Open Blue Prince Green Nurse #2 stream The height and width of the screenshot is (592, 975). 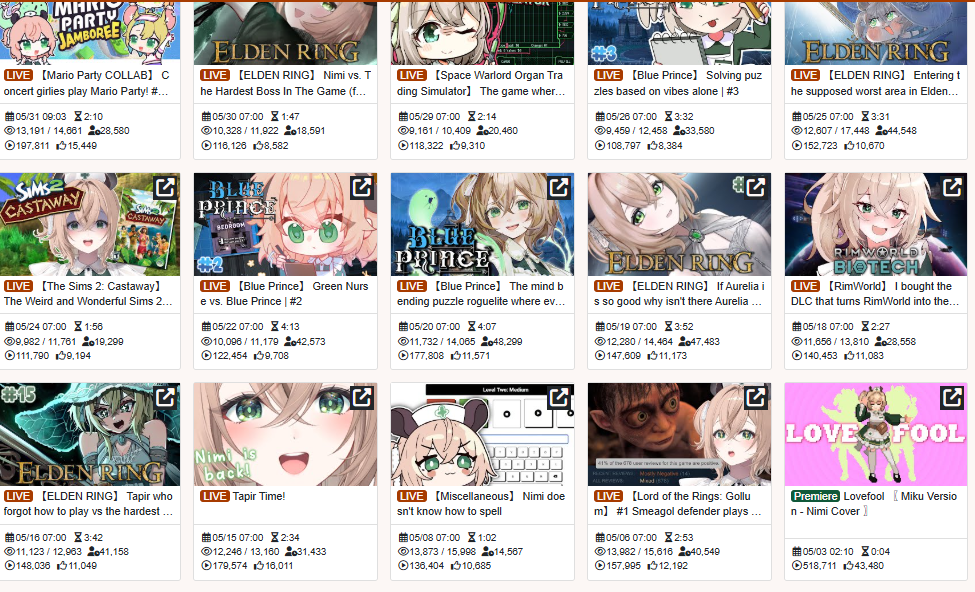(285, 293)
